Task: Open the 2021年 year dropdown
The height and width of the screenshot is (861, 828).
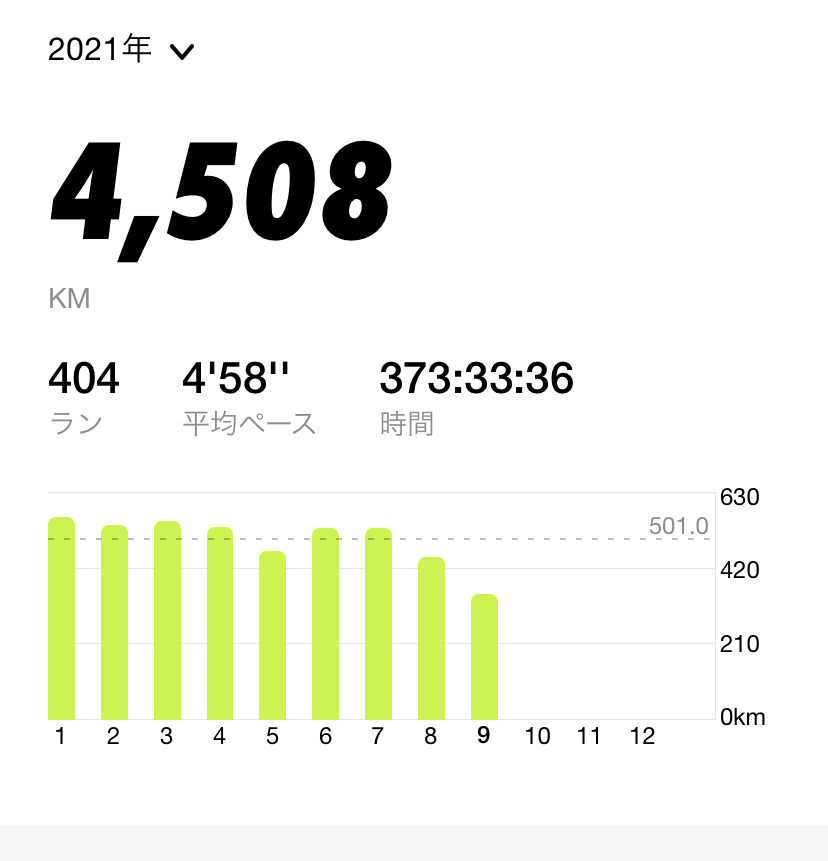Action: (120, 51)
